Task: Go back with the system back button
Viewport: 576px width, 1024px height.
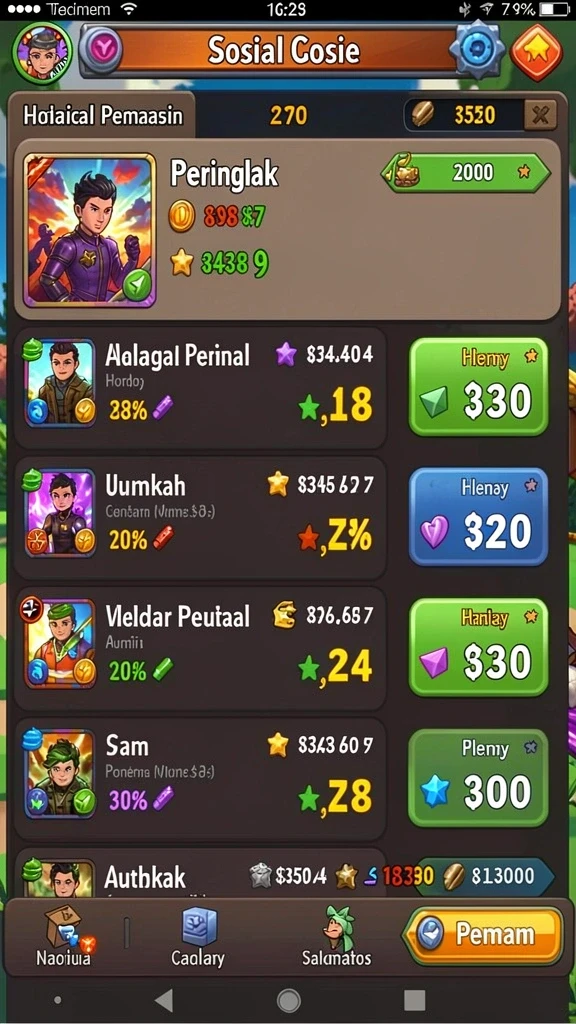Action: pyautogui.click(x=165, y=1000)
